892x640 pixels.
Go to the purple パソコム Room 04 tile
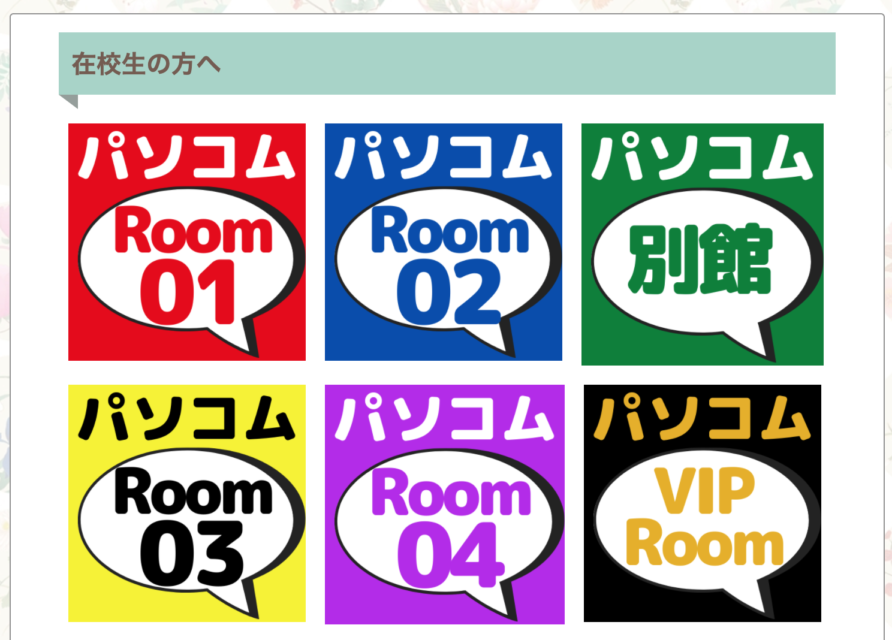tap(443, 504)
